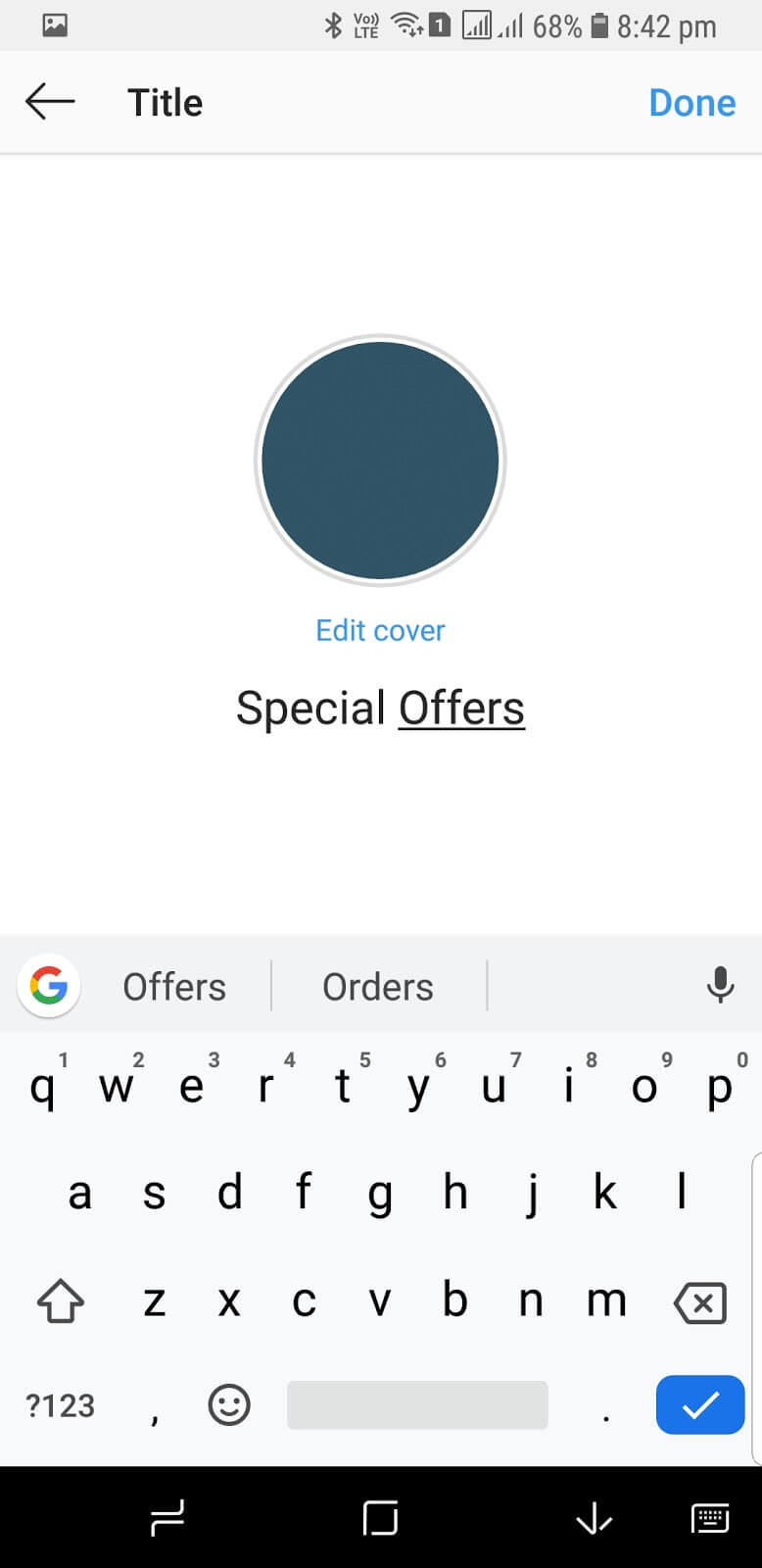
Task: Tap the keyboard space bar
Action: click(417, 1405)
